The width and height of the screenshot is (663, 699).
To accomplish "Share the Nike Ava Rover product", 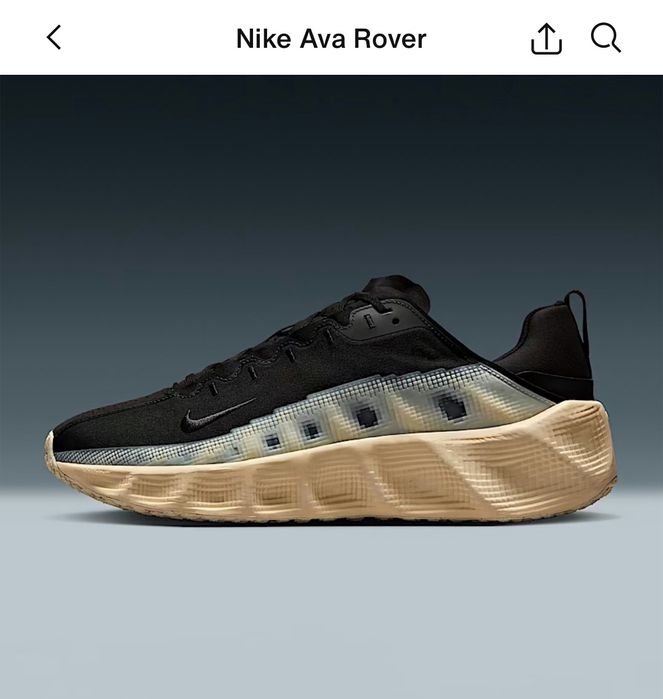I will pos(546,39).
